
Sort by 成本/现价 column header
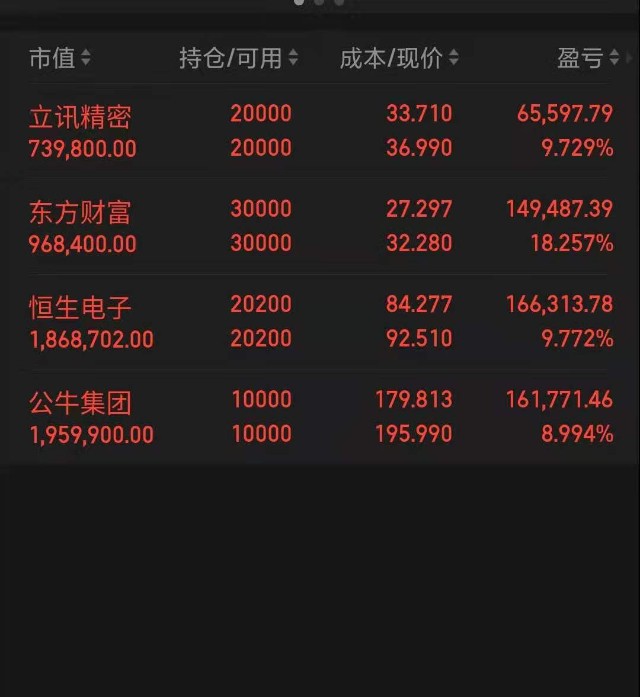[x=398, y=59]
